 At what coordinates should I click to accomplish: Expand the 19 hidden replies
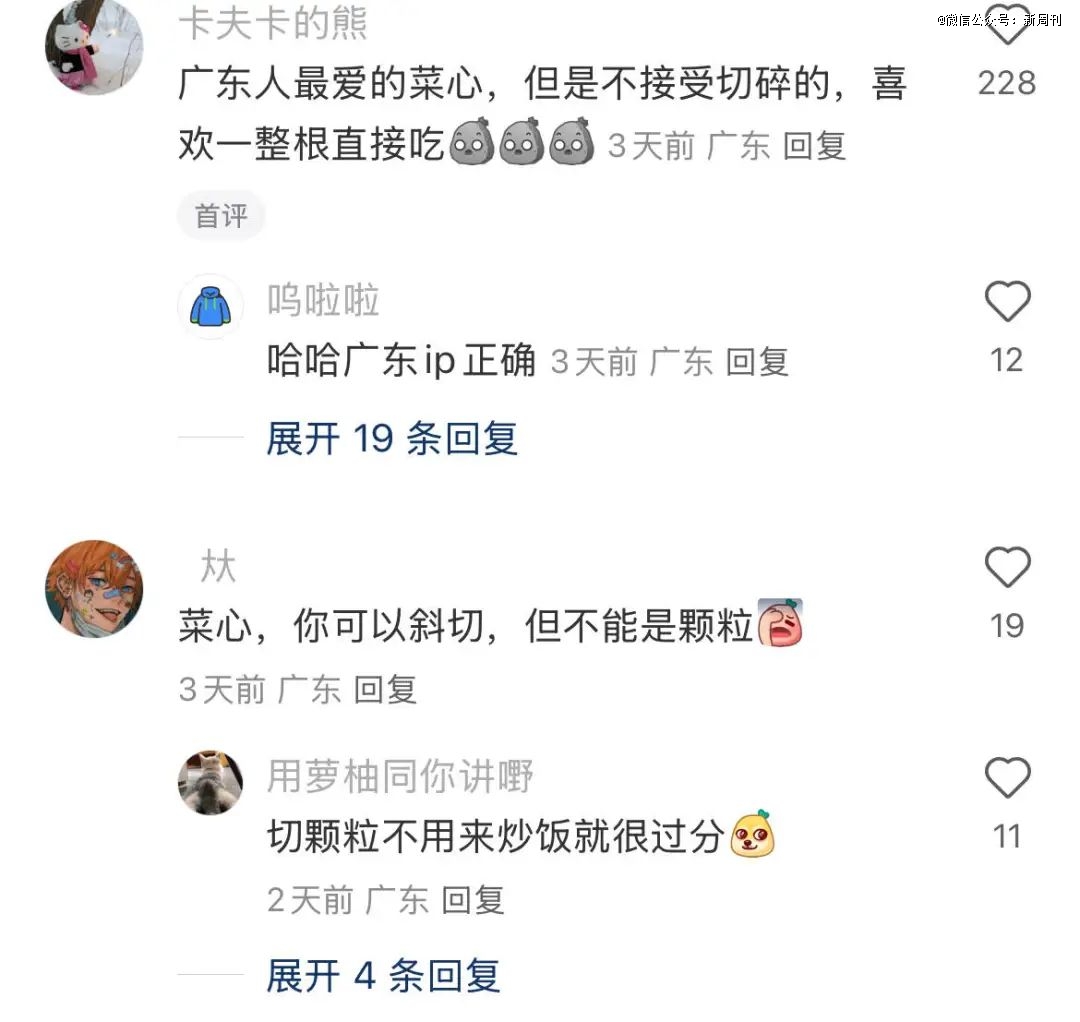click(391, 438)
